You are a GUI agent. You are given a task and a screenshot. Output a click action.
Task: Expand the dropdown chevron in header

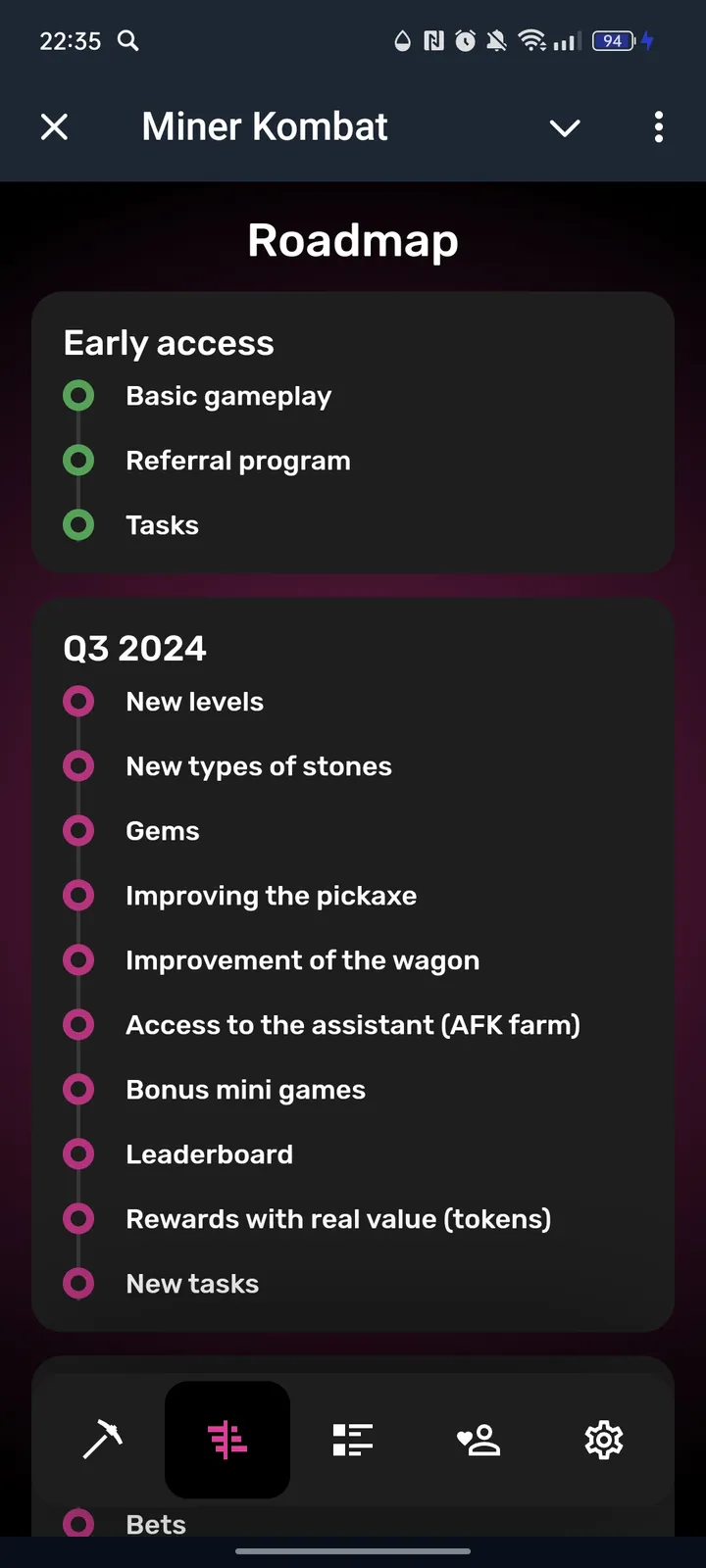565,127
